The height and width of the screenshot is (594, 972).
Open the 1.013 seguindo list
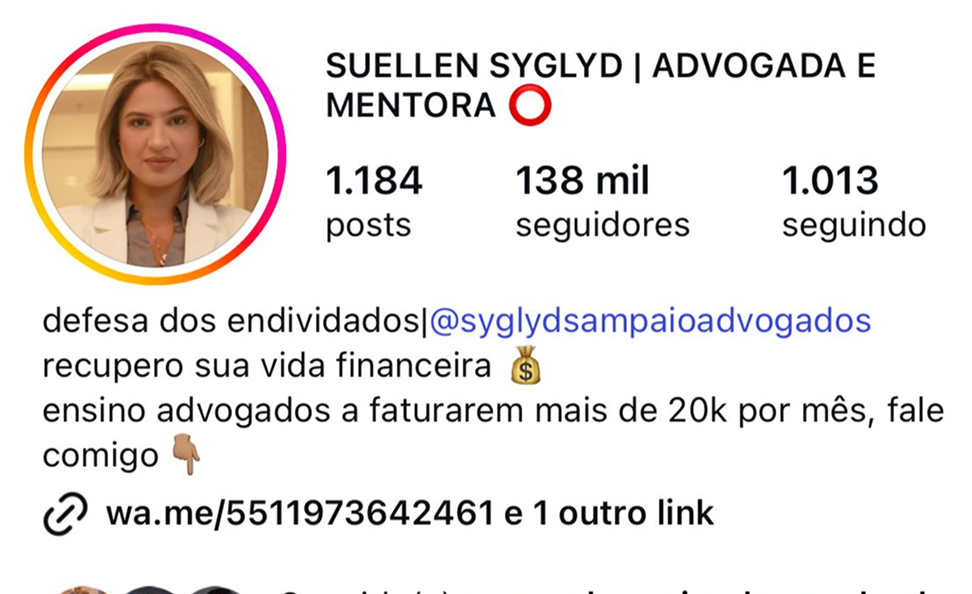click(x=853, y=202)
